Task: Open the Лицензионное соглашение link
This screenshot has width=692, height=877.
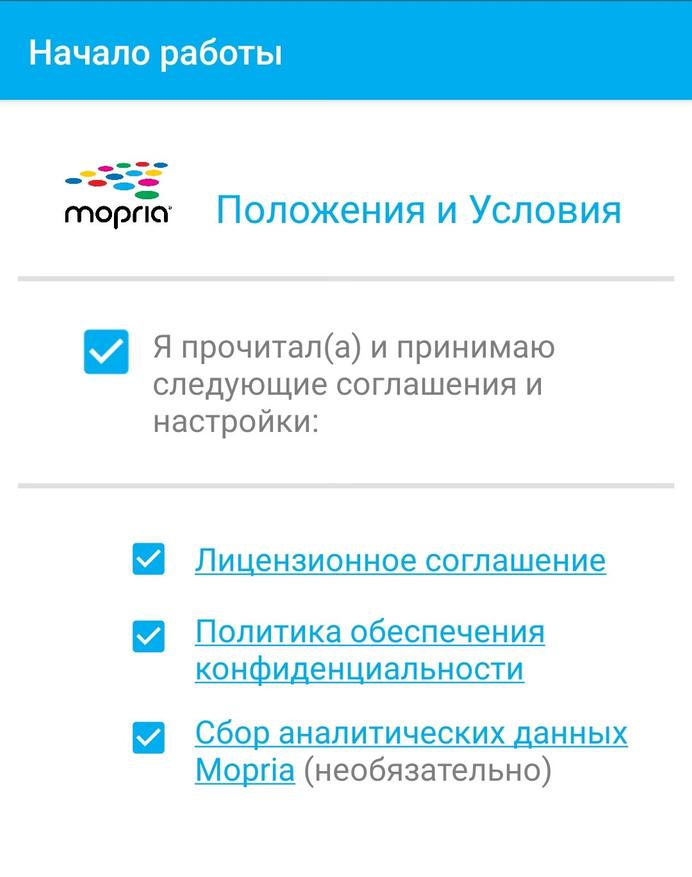Action: 400,560
